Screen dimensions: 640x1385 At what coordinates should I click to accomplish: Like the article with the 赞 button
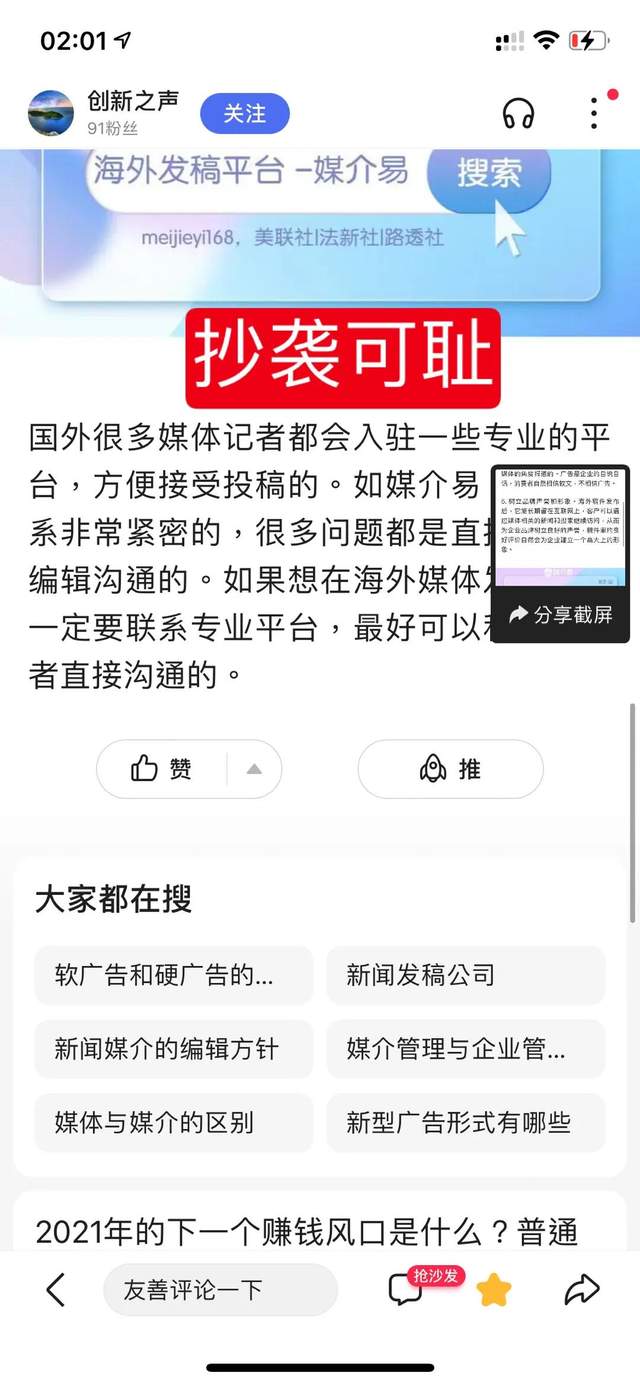tap(162, 769)
